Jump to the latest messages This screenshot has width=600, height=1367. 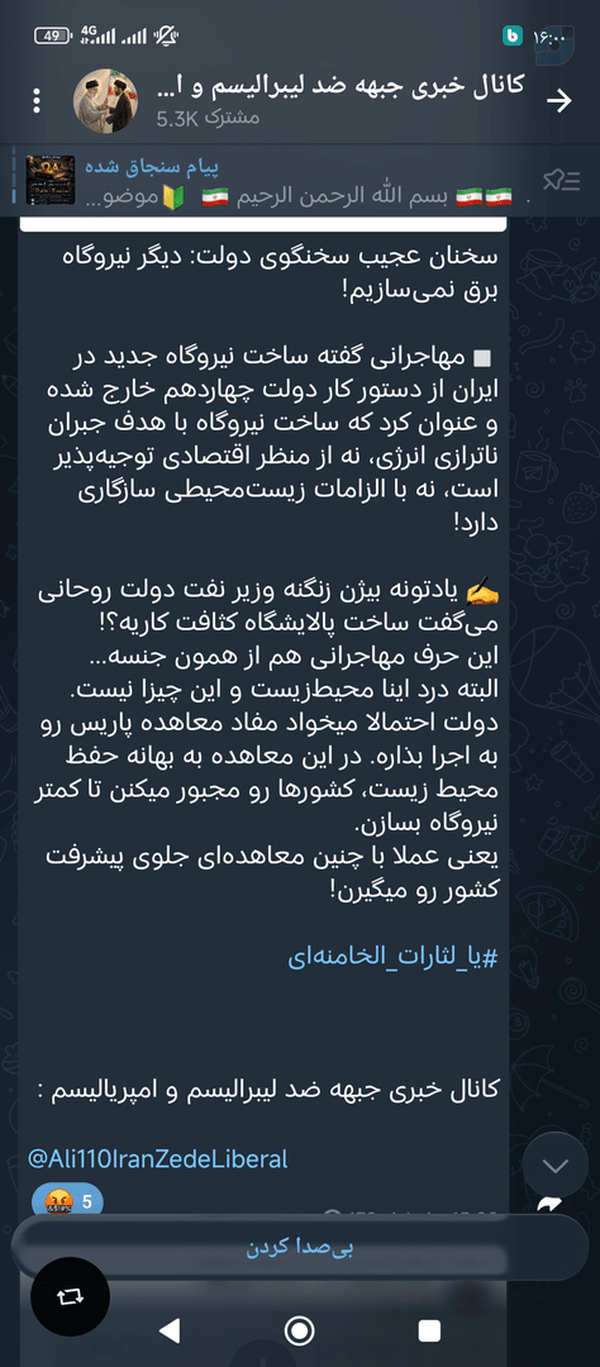(x=555, y=1167)
